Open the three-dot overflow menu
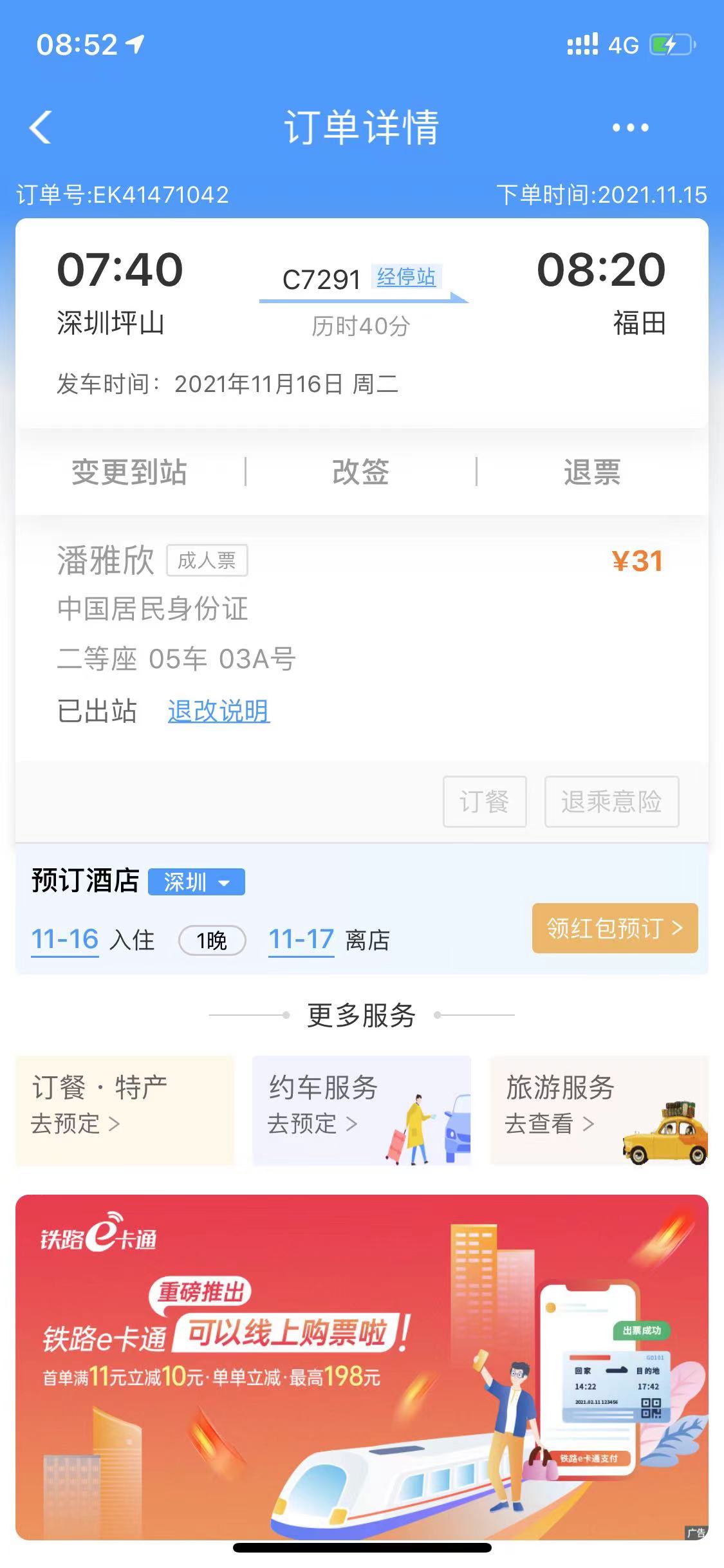 pos(630,127)
